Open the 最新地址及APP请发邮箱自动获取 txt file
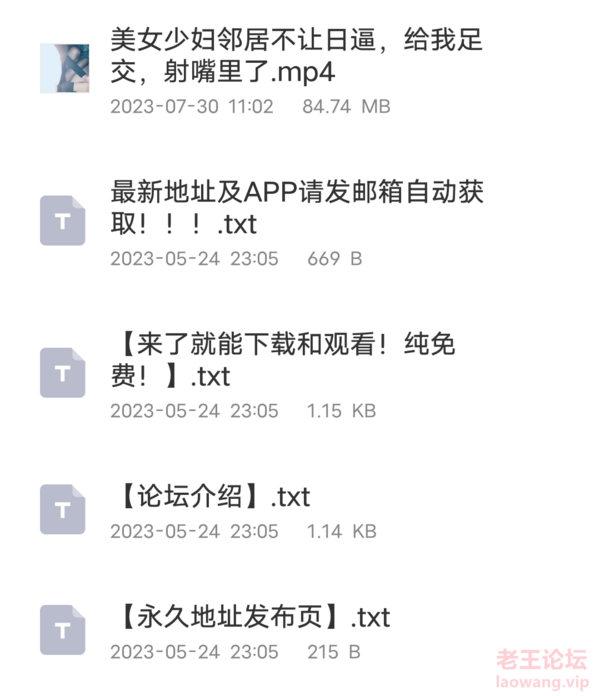 coord(296,208)
